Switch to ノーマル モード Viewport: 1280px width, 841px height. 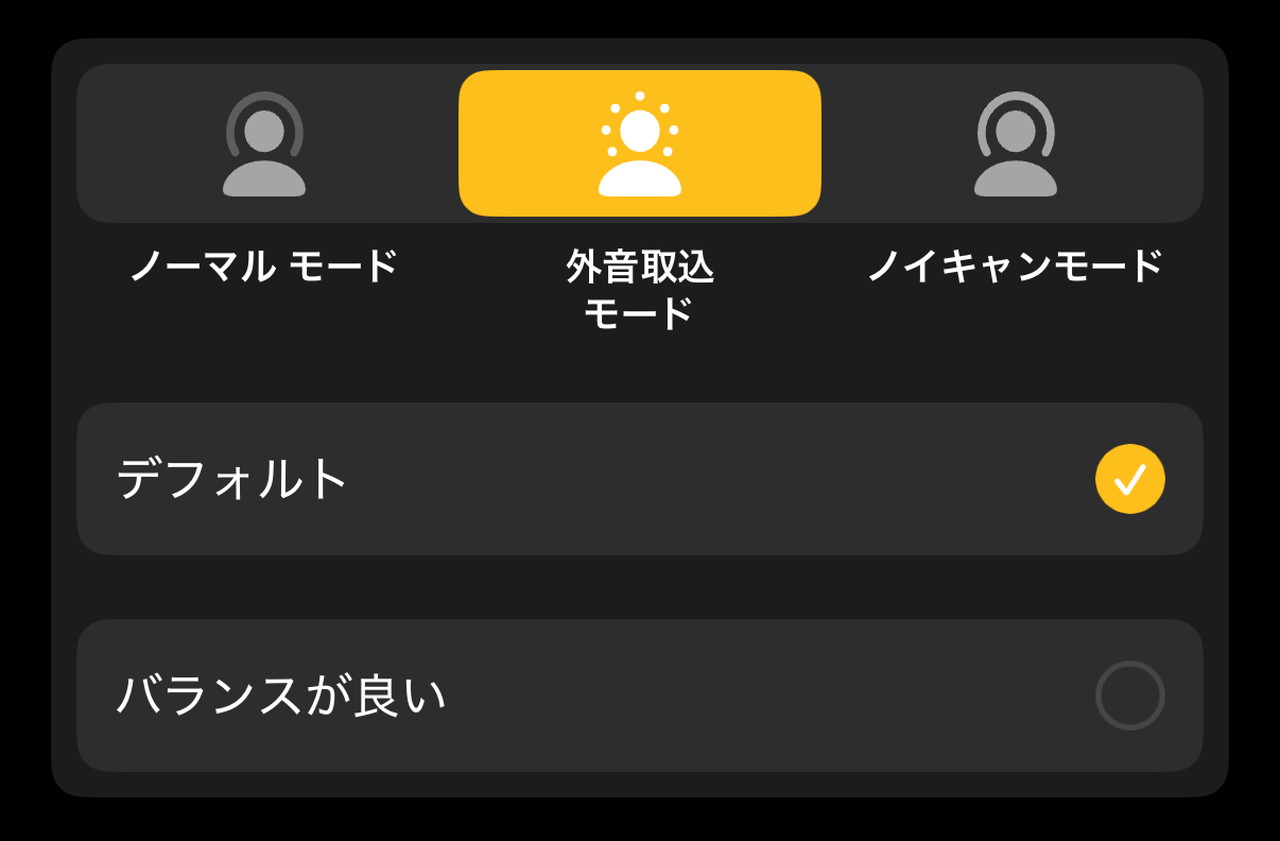(x=264, y=144)
